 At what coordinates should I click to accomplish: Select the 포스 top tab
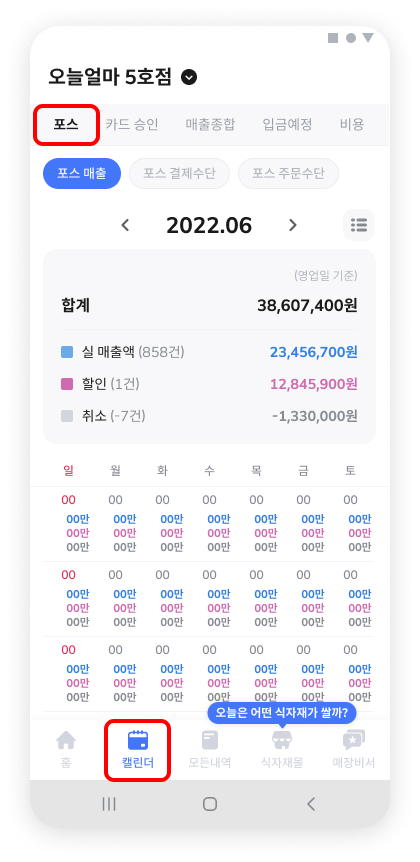tap(66, 124)
